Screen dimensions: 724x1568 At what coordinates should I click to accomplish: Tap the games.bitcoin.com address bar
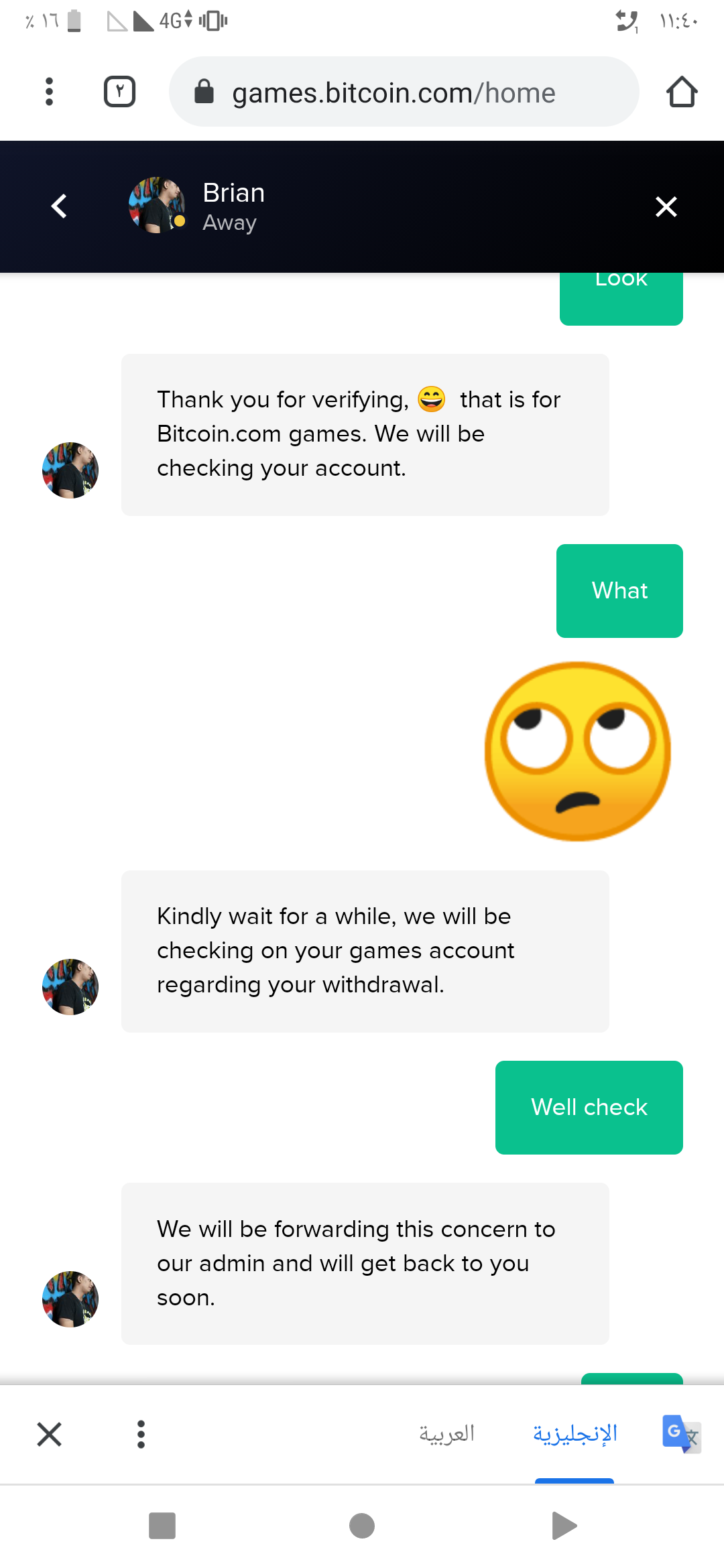coord(404,92)
